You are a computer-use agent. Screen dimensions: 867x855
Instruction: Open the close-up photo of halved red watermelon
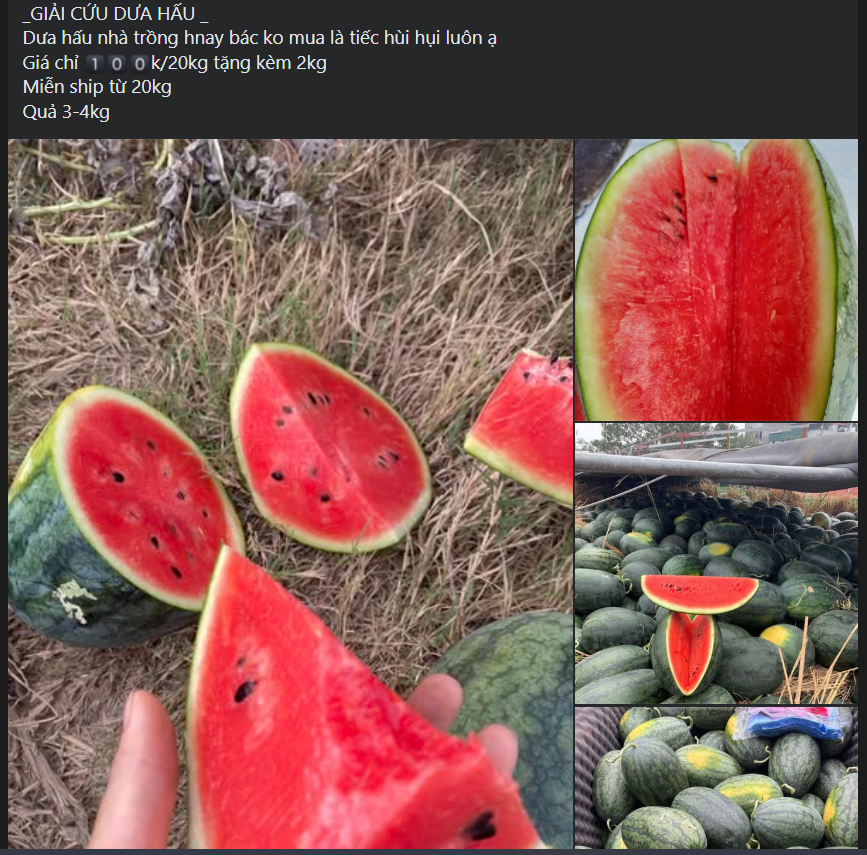coord(716,279)
